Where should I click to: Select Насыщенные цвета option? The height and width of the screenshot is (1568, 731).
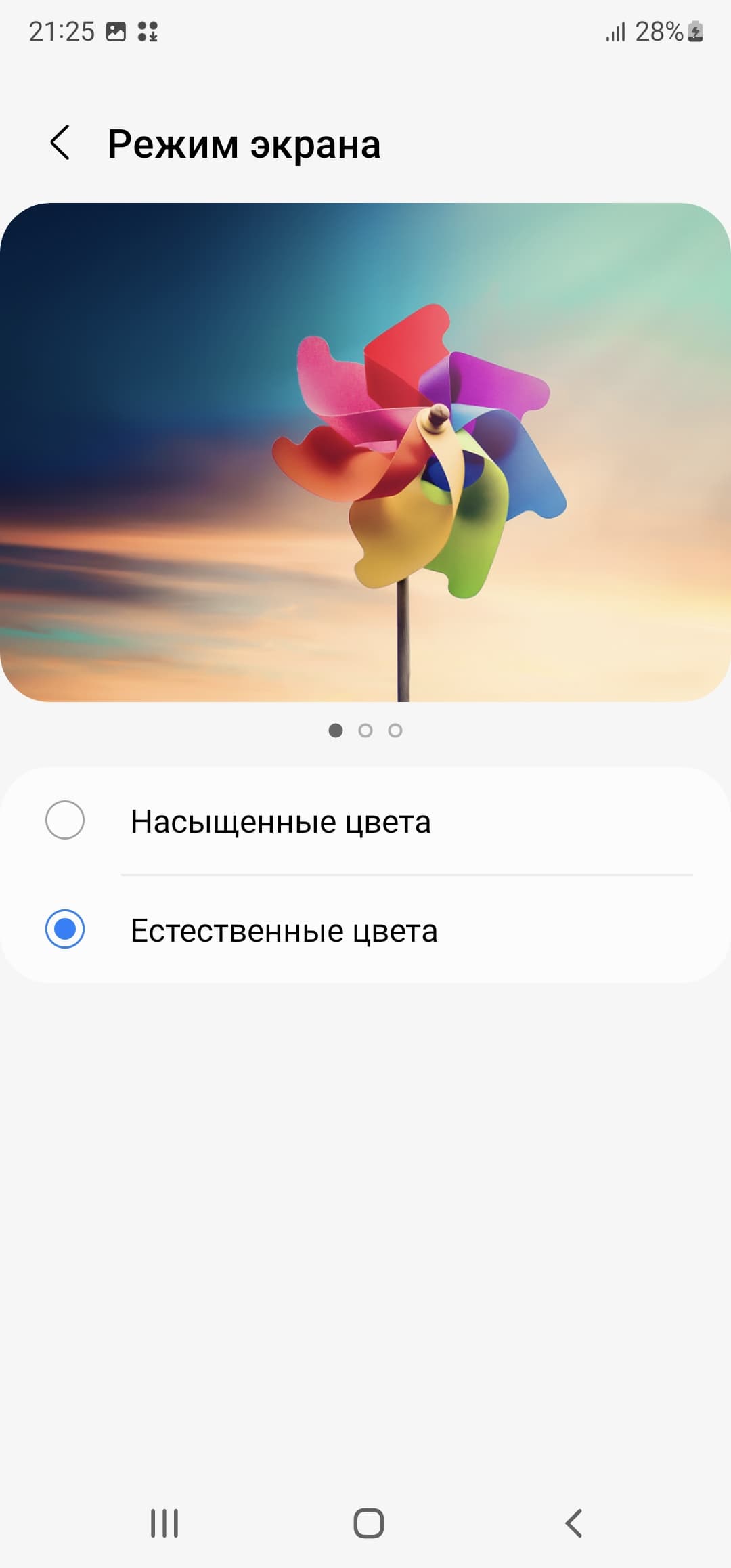65,821
